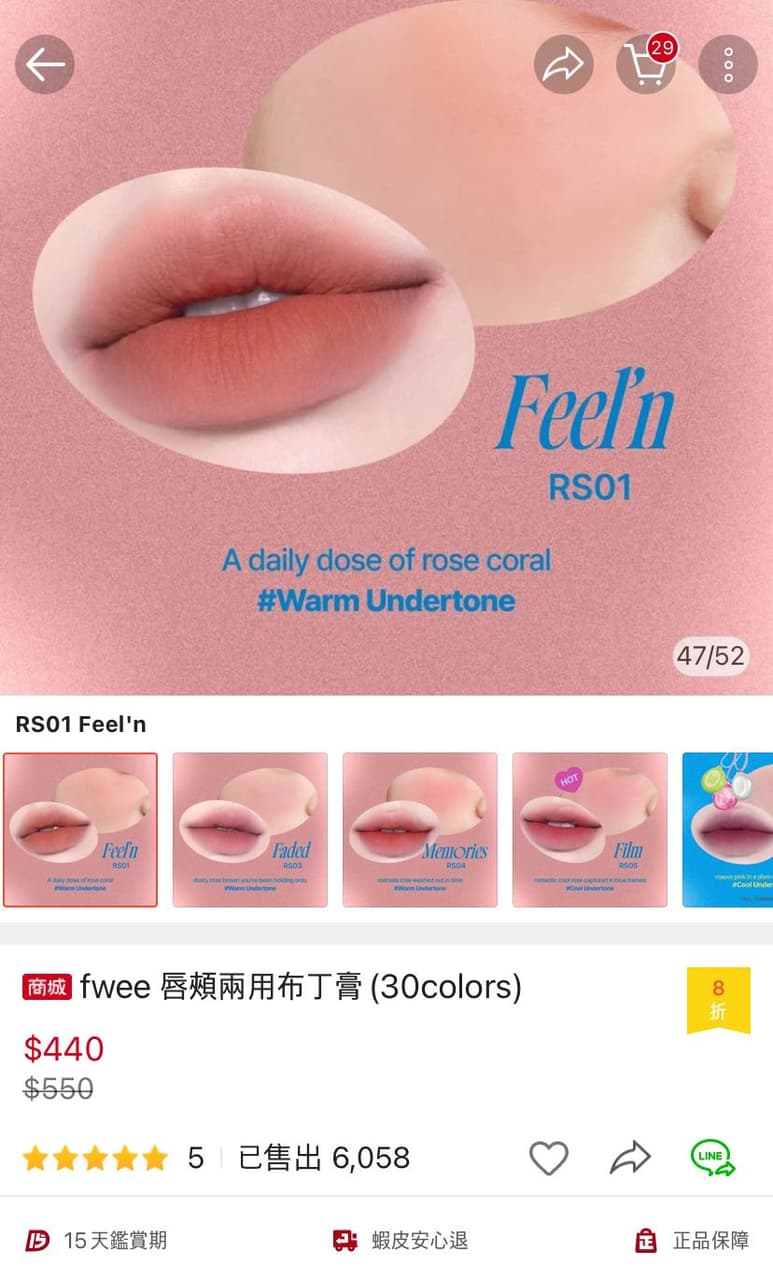Viewport: 773px width, 1280px height.
Task: View the RS05 Film thumbnail
Action: (x=590, y=829)
